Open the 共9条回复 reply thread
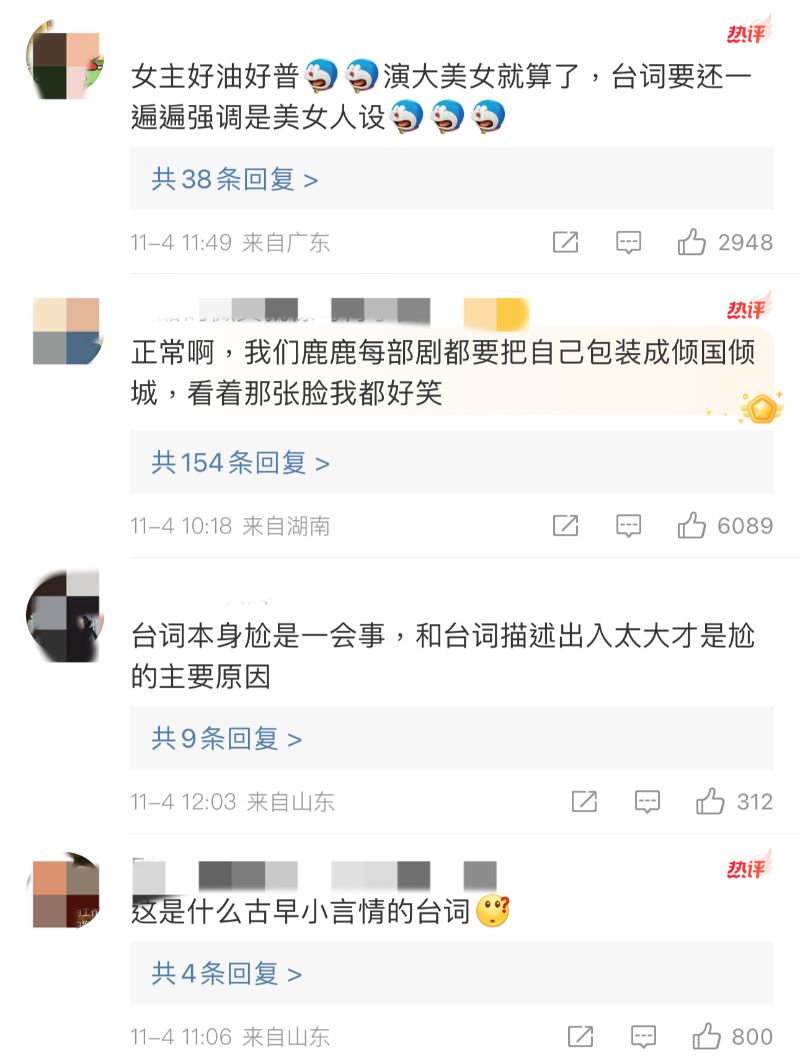 point(226,739)
